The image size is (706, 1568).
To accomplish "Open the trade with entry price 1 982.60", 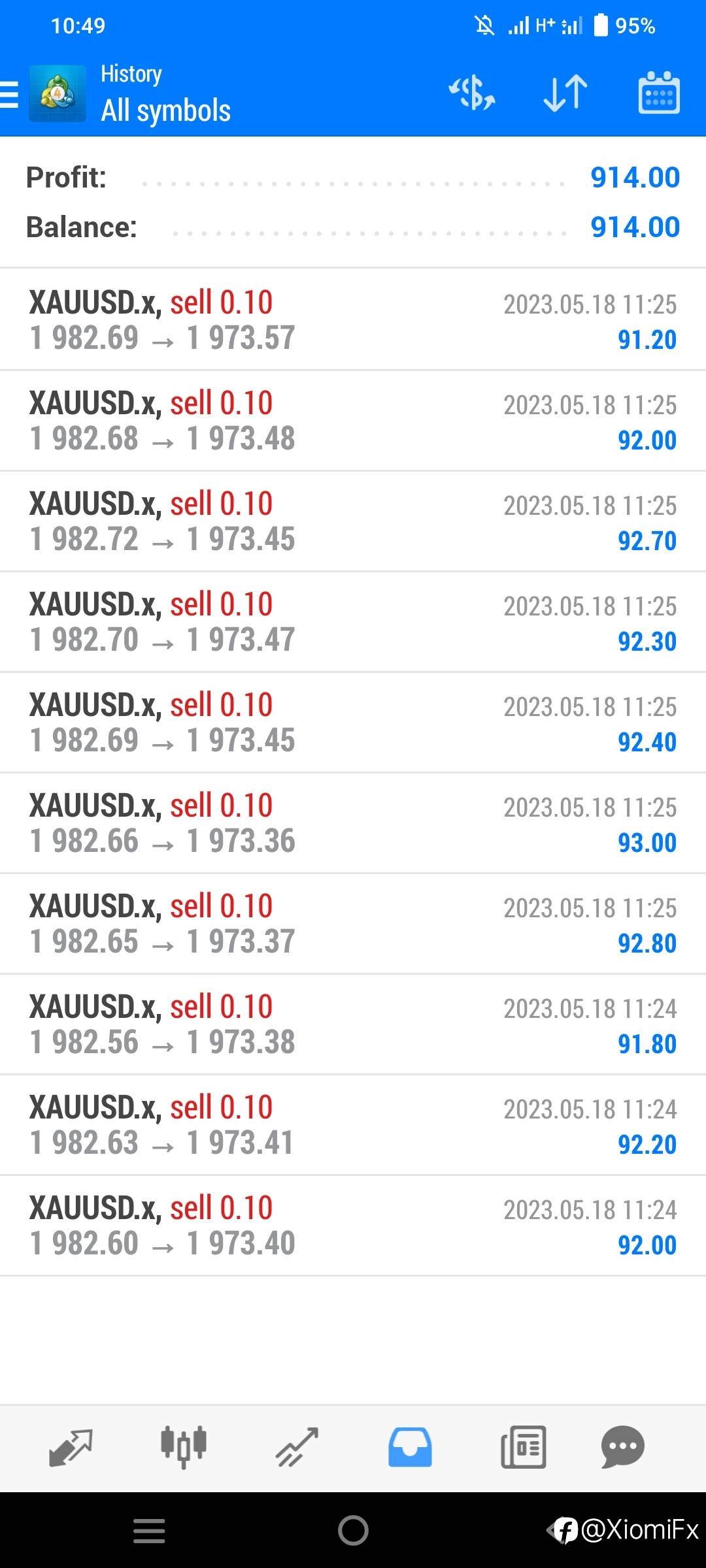I will [x=353, y=1225].
